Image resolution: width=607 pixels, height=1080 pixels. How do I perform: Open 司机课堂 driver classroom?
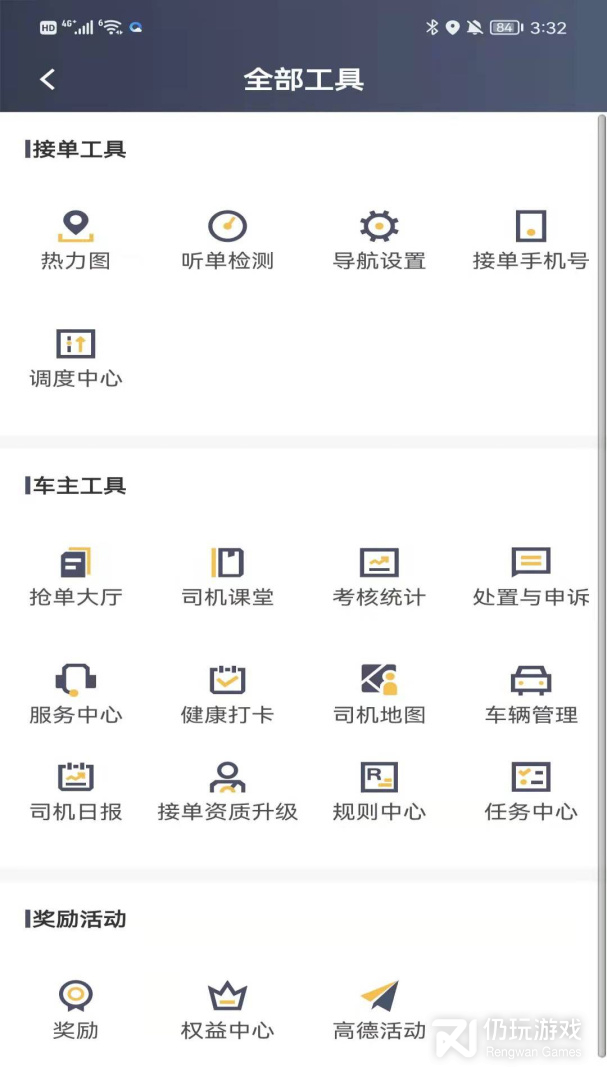(227, 577)
